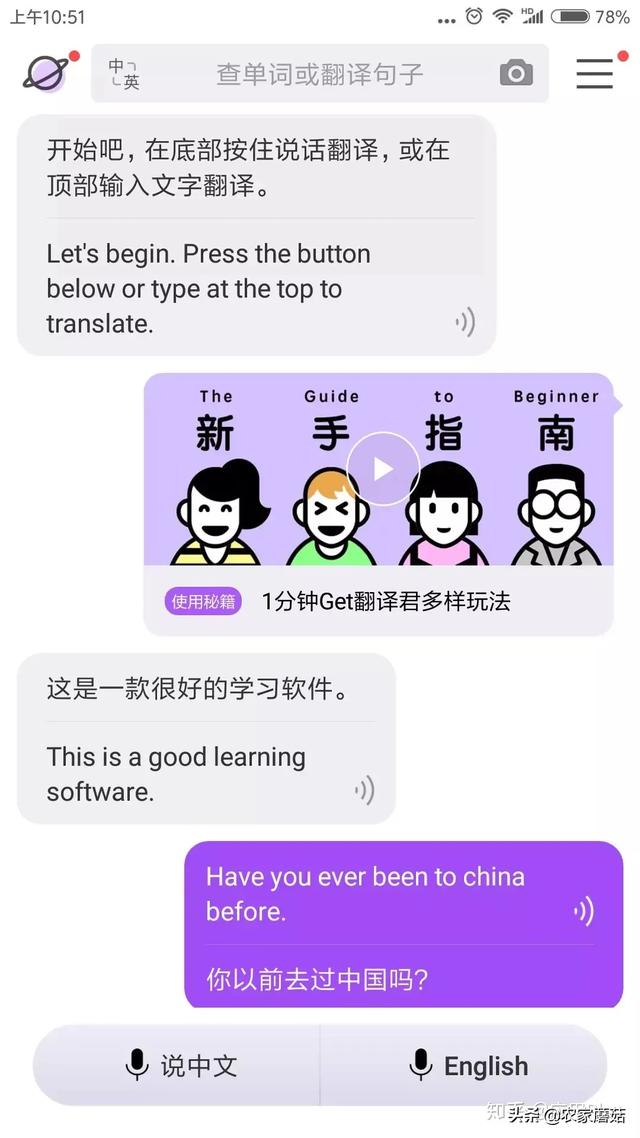640x1138 pixels.
Task: Play audio for "Let's begin" translation
Action: (x=464, y=322)
